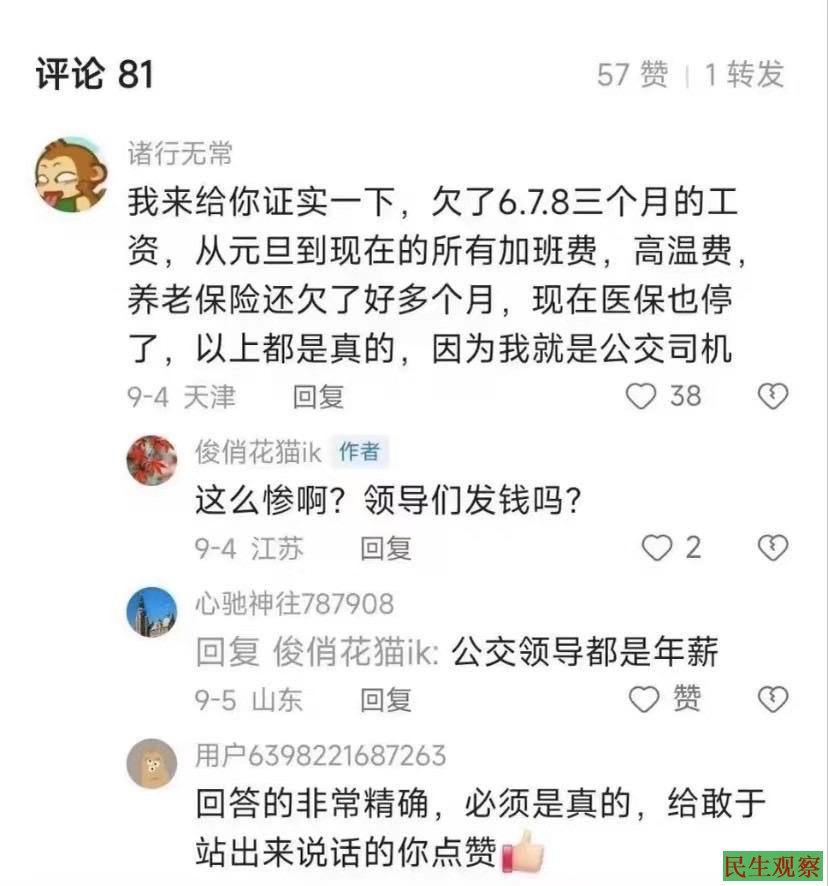Switch to the 57 赞 likes list
The height and width of the screenshot is (886, 828).
pos(632,75)
